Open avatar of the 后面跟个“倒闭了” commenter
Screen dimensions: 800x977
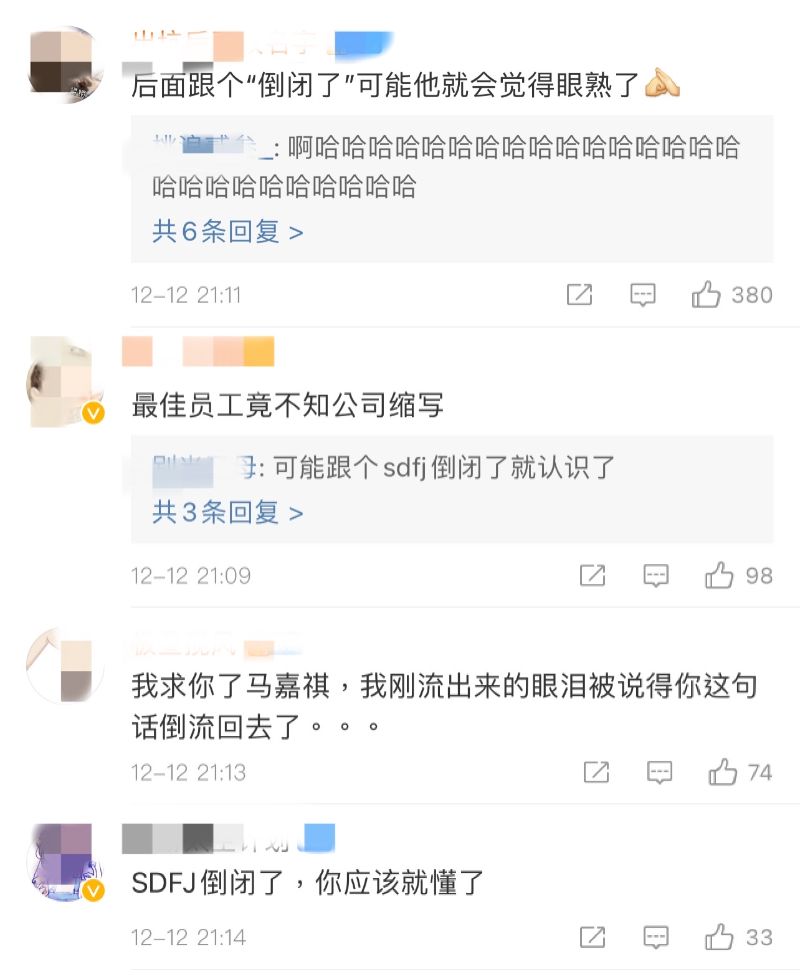pos(63,65)
